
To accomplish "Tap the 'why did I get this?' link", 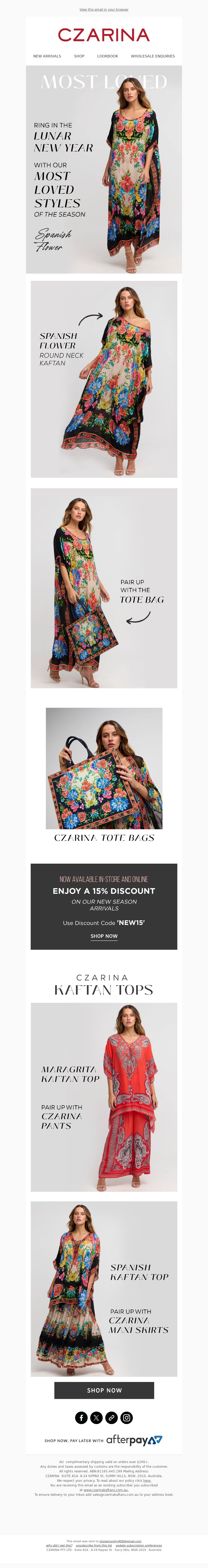I will click(x=59, y=1545).
